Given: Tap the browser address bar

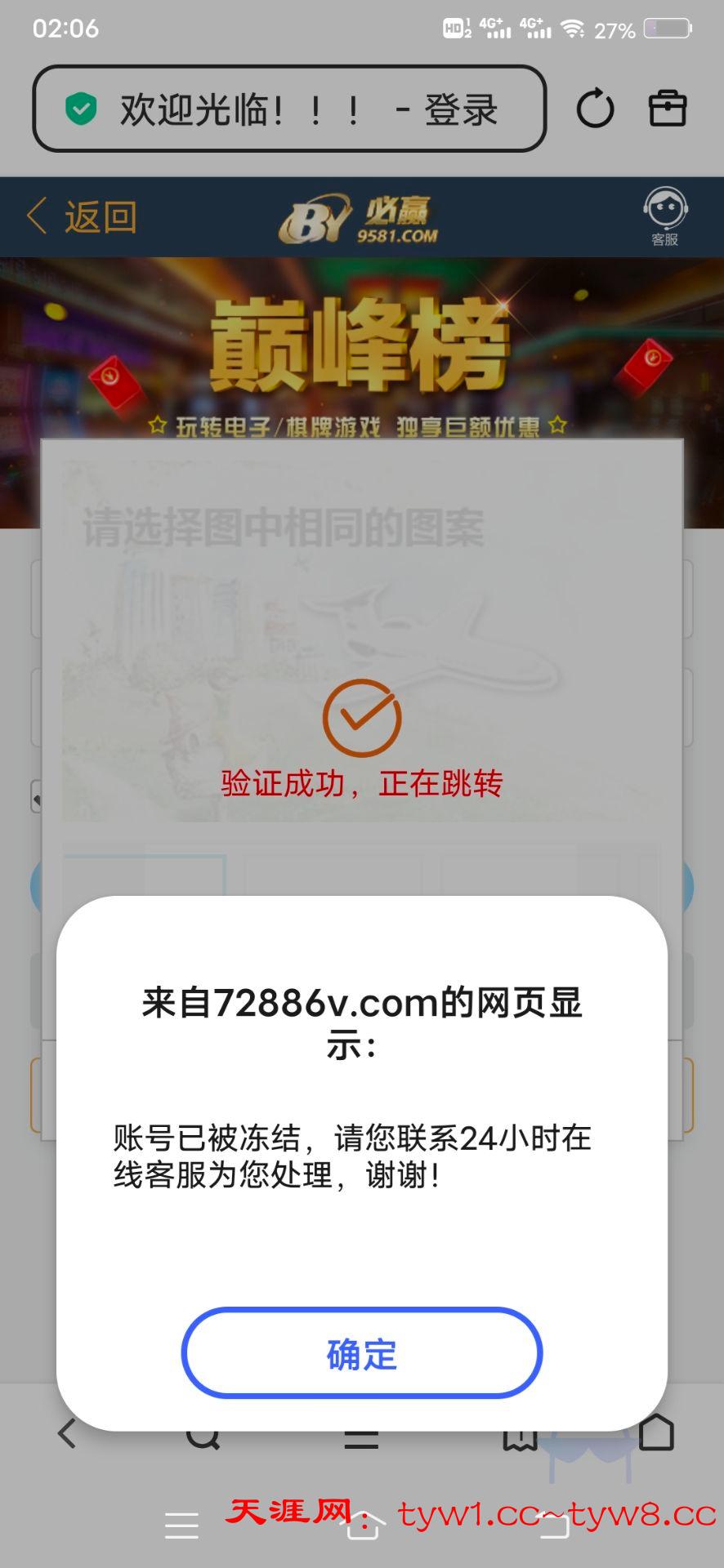Looking at the screenshot, I should pyautogui.click(x=288, y=109).
